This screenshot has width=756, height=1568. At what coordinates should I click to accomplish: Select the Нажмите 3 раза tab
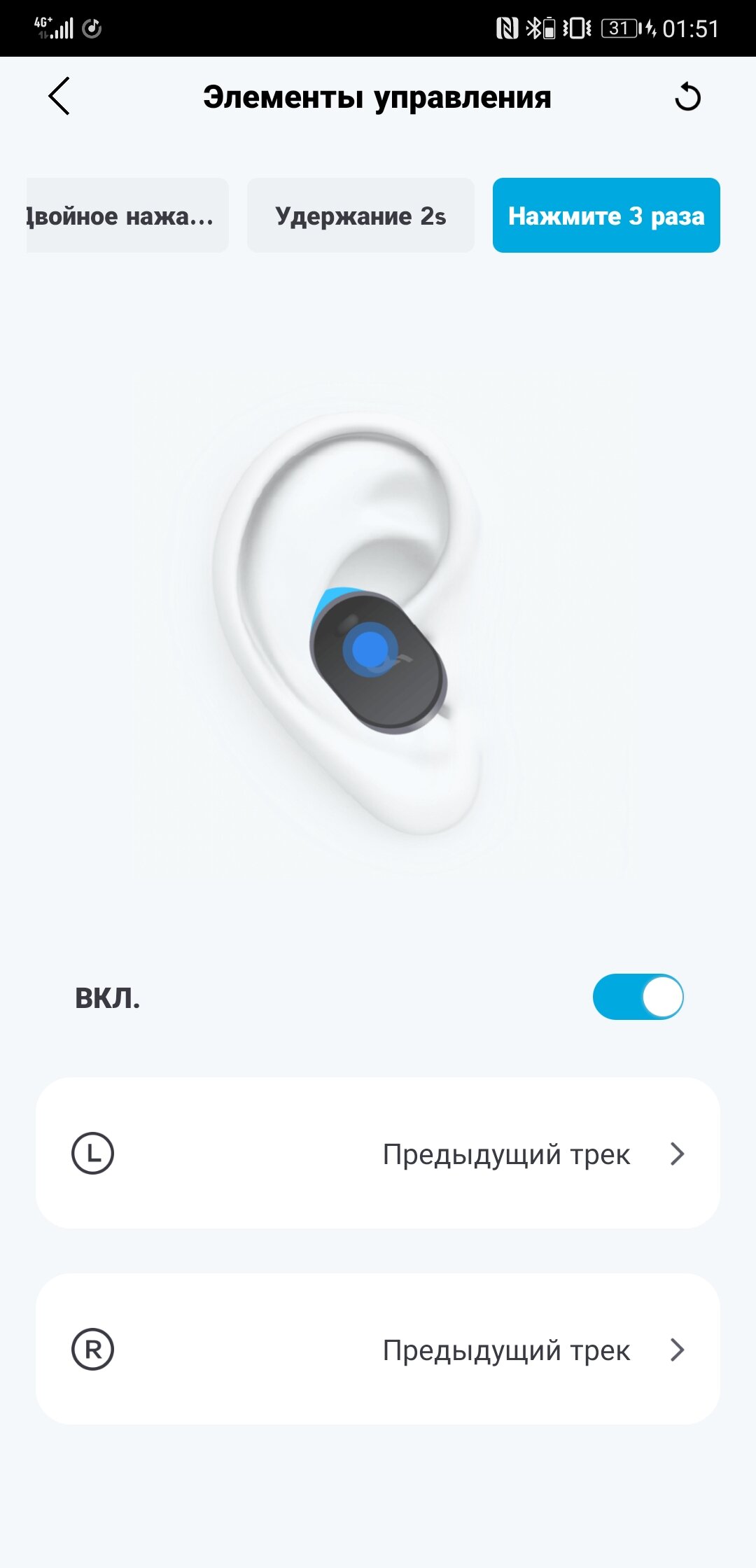(606, 215)
